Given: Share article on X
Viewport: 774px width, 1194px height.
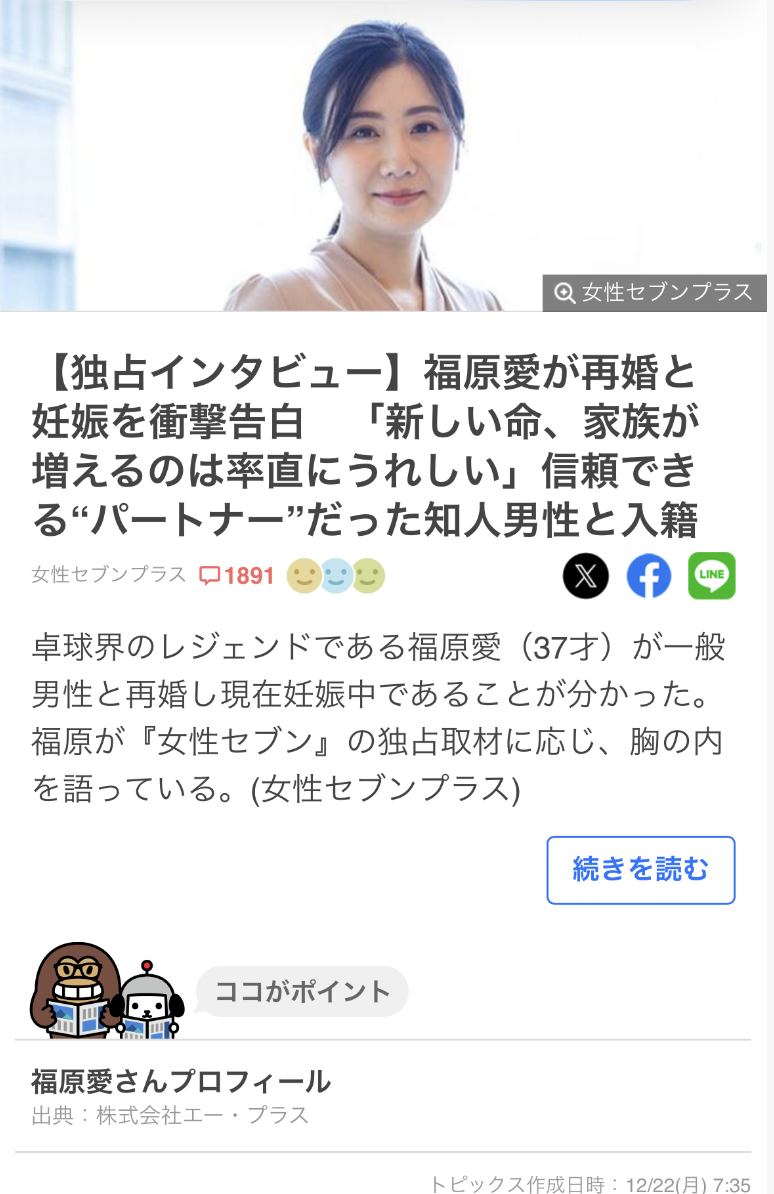Looking at the screenshot, I should 586,576.
